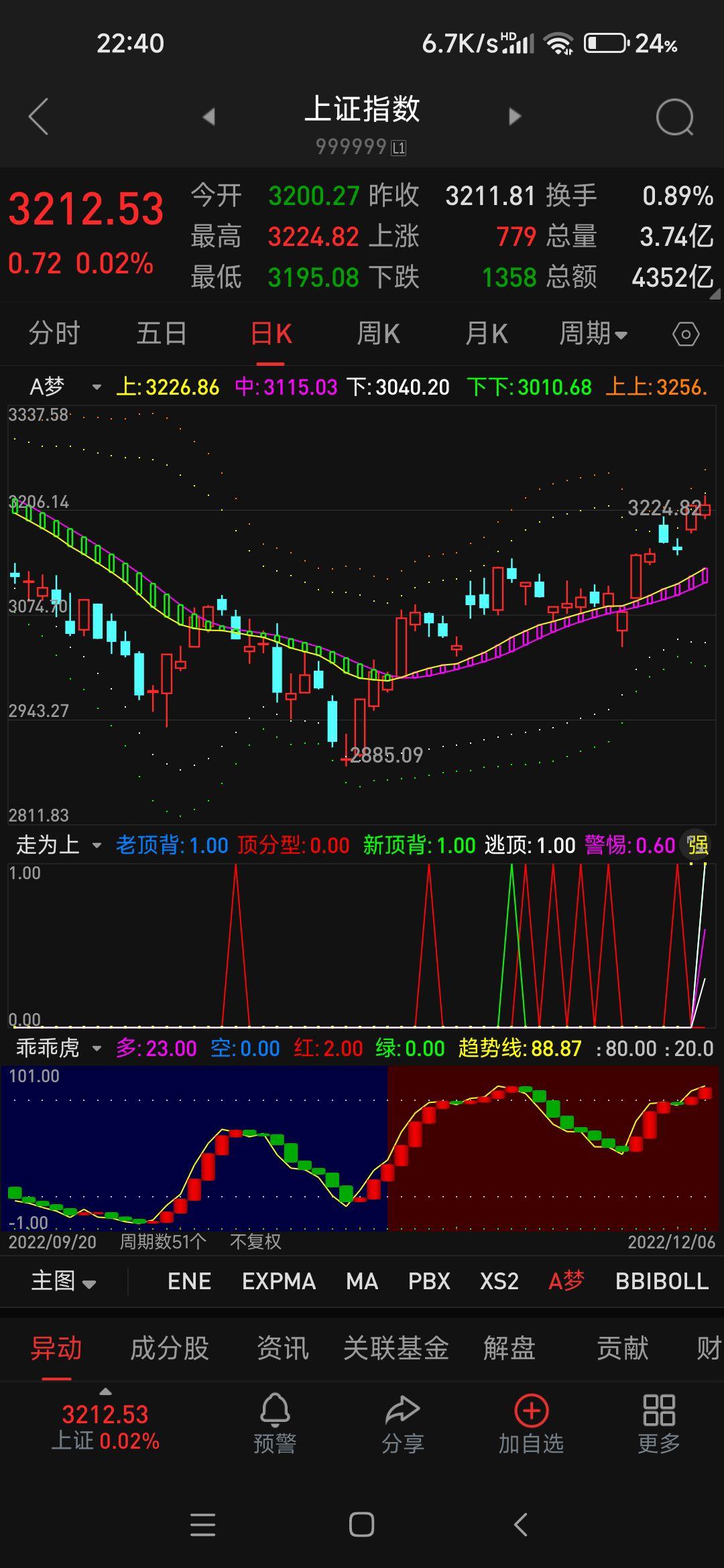724x1568 pixels.
Task: Expand the 周期 period dropdown
Action: (x=593, y=333)
